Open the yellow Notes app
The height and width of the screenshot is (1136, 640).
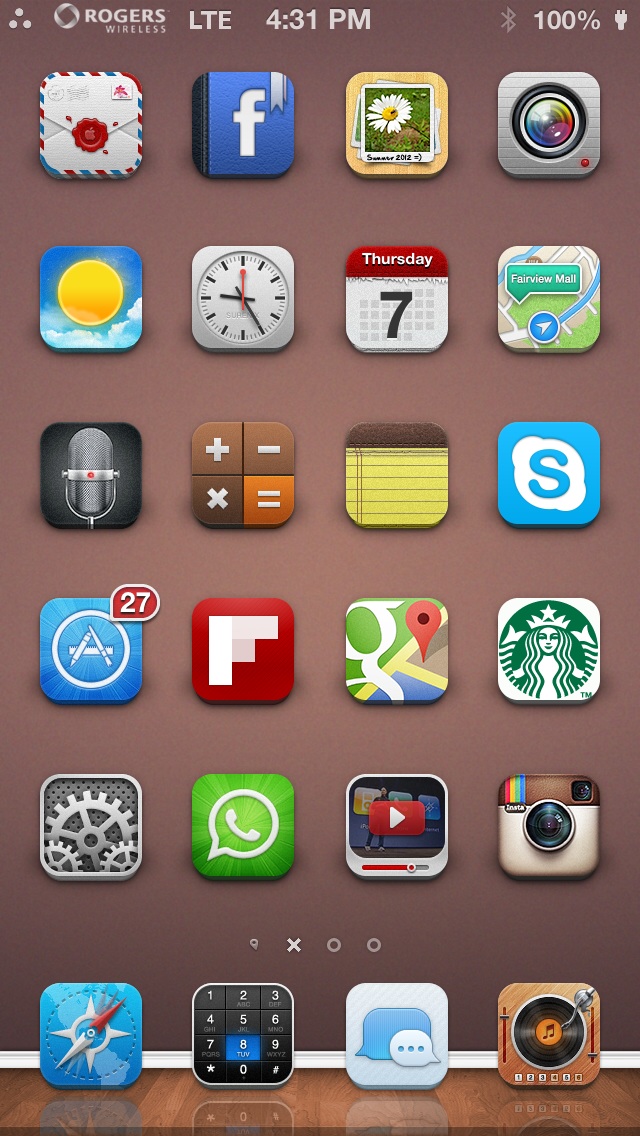pyautogui.click(x=396, y=475)
